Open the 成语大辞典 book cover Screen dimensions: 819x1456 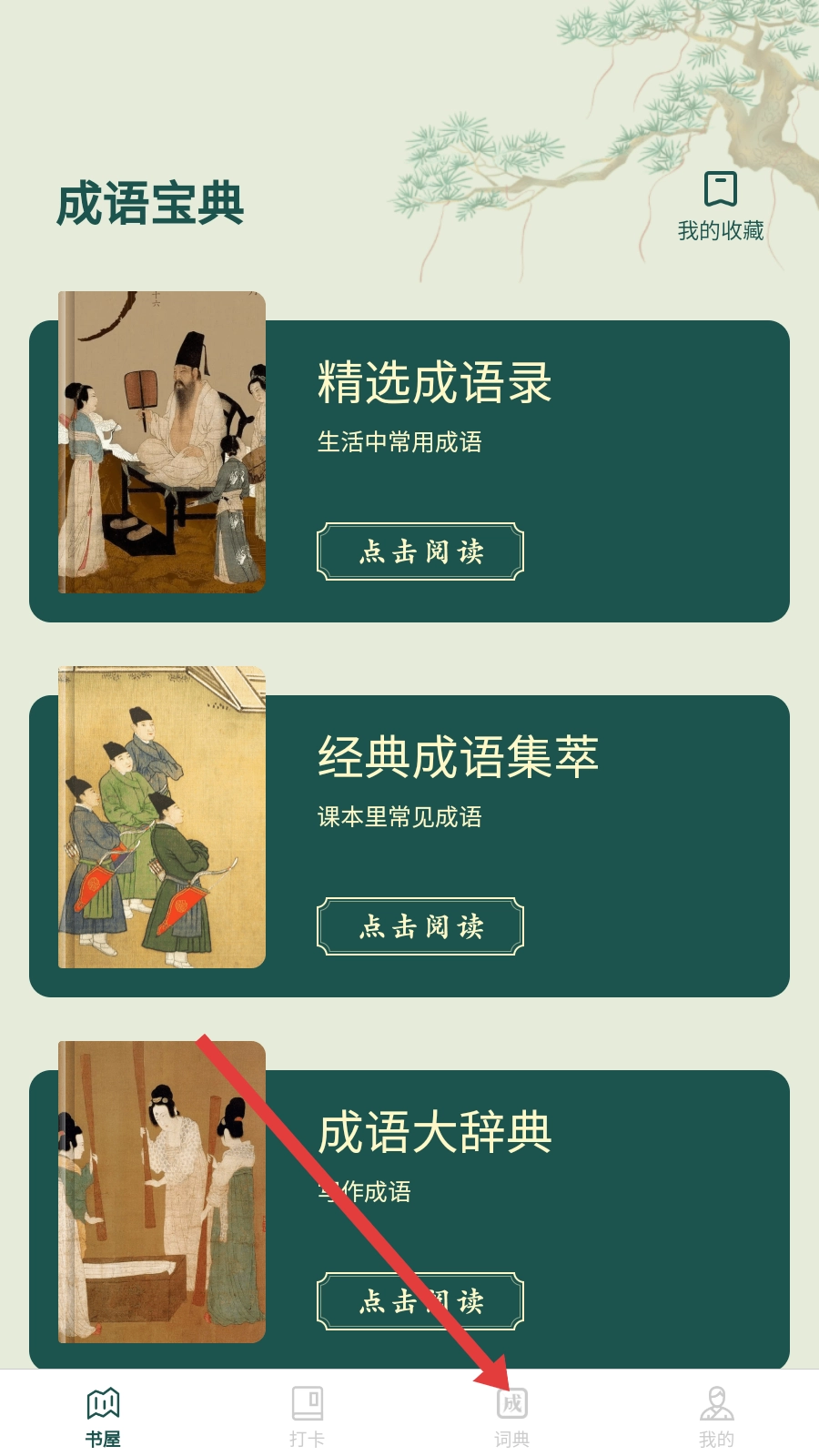(162, 1192)
